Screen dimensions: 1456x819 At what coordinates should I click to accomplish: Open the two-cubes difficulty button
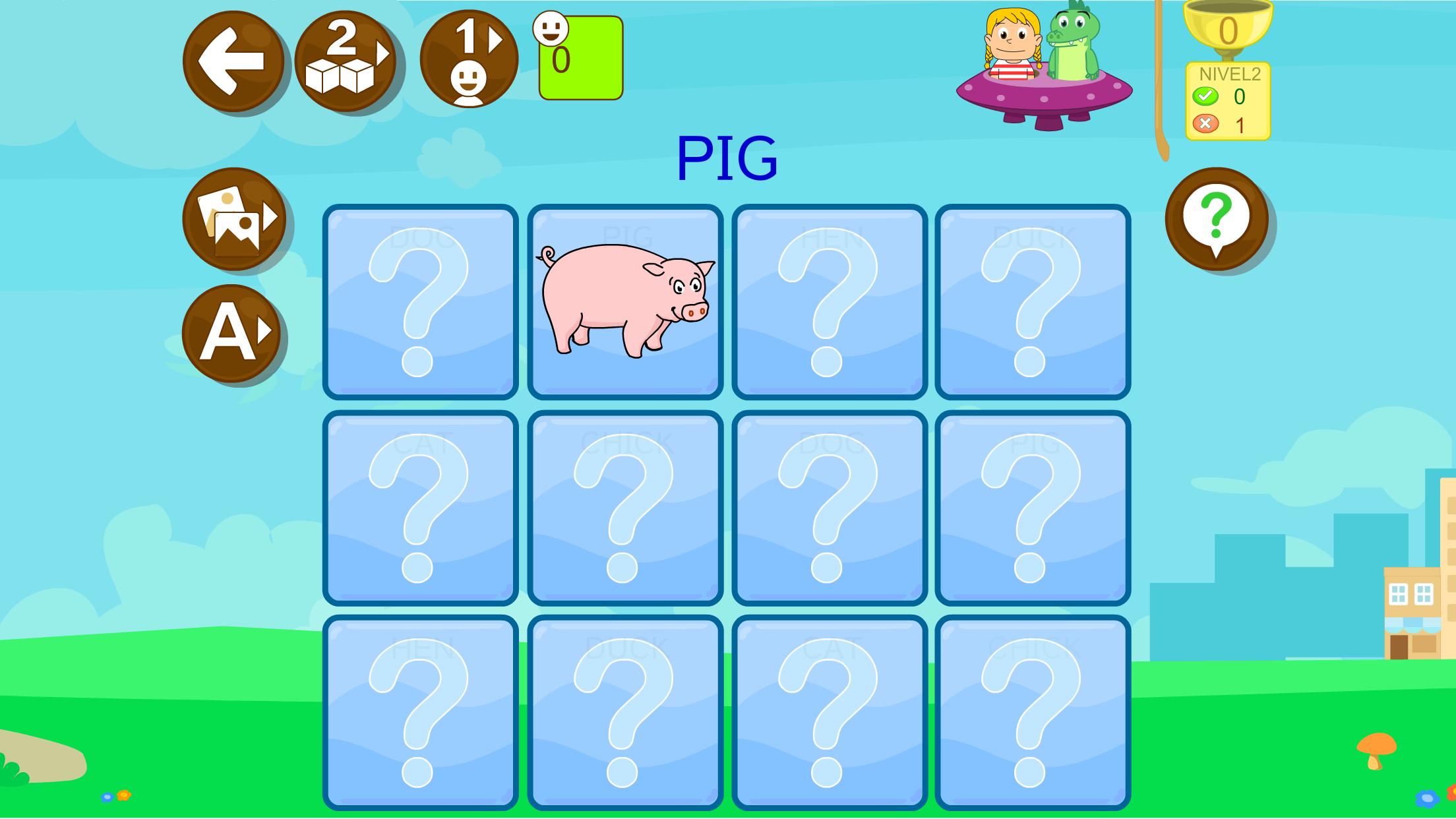344,61
